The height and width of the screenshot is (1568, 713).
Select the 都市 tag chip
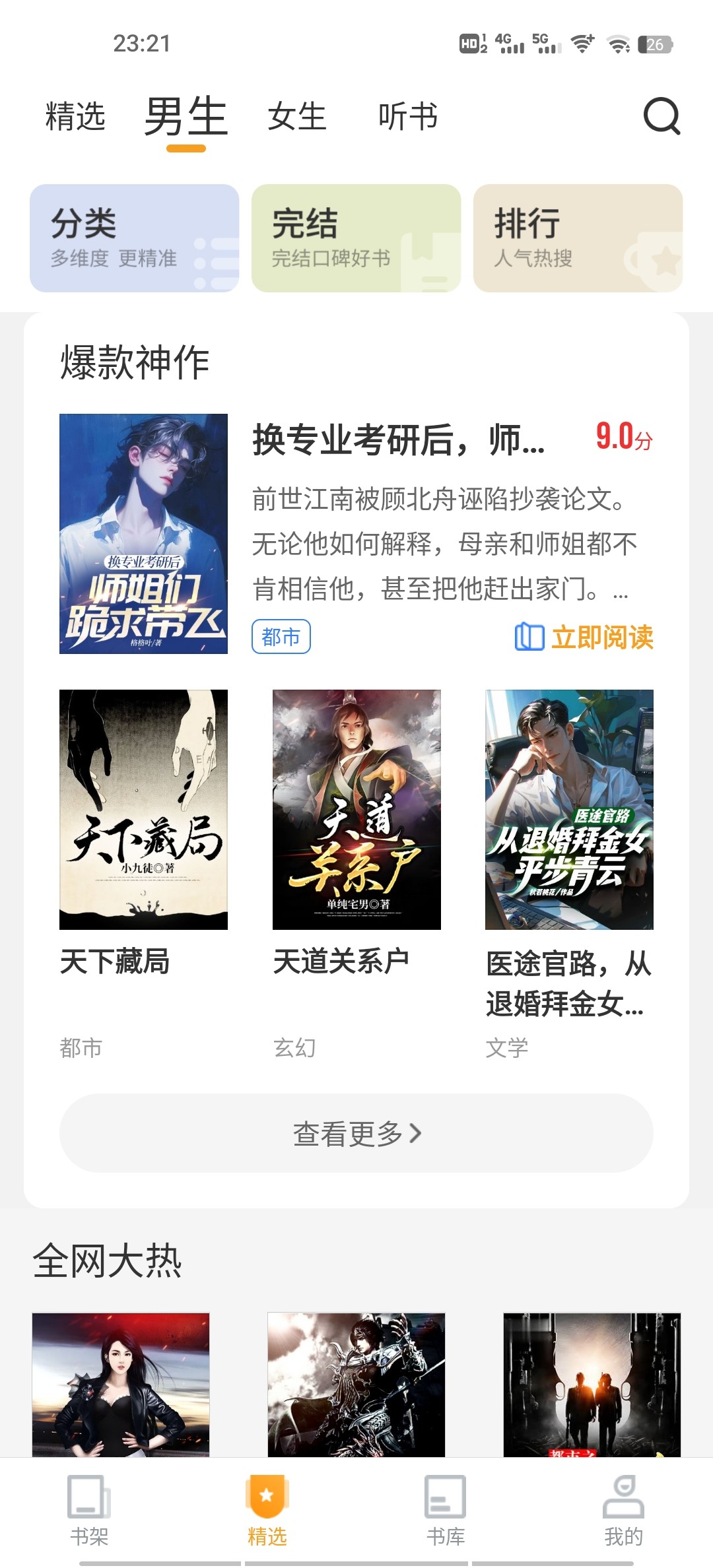pos(281,637)
